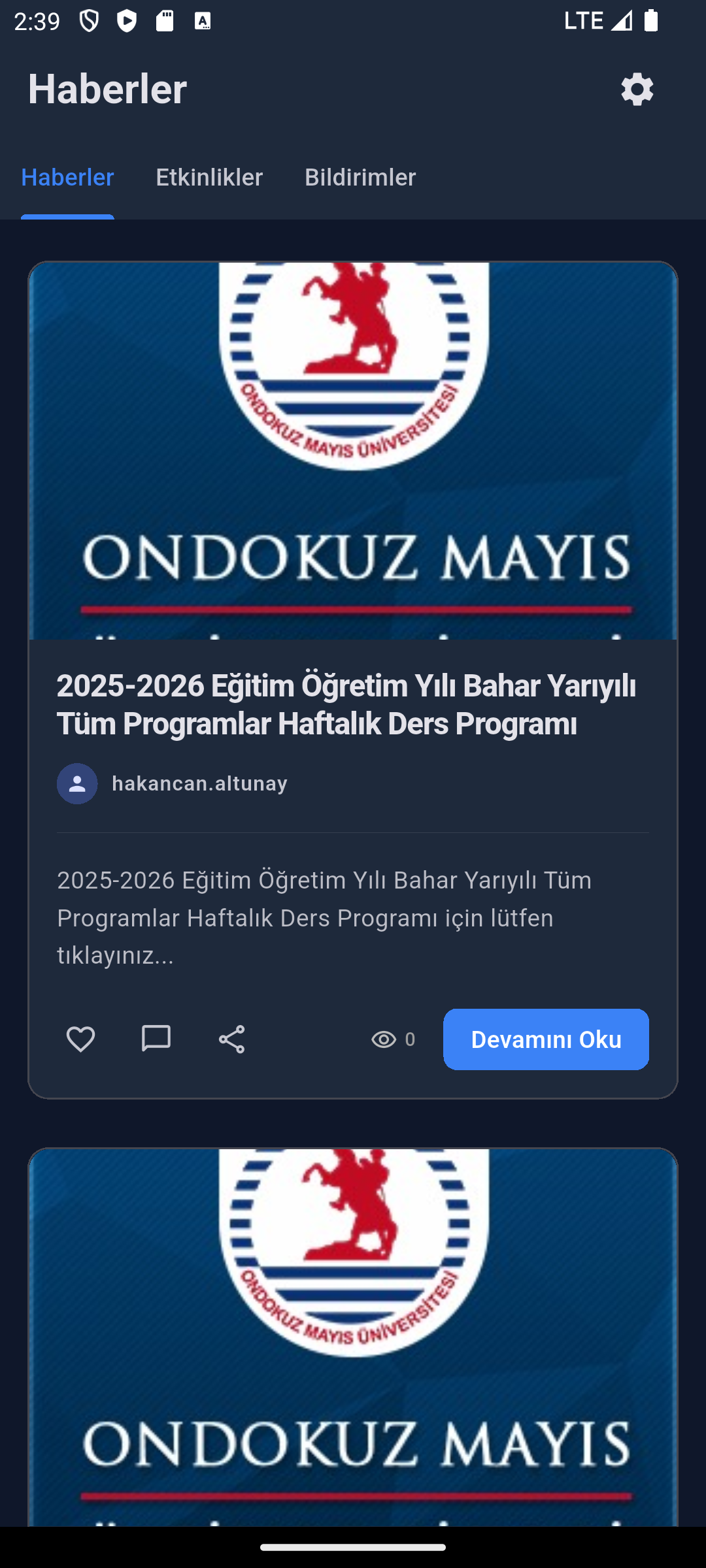Image resolution: width=706 pixels, height=1568 pixels.
Task: Select the heart icon to favorite
Action: point(81,1039)
